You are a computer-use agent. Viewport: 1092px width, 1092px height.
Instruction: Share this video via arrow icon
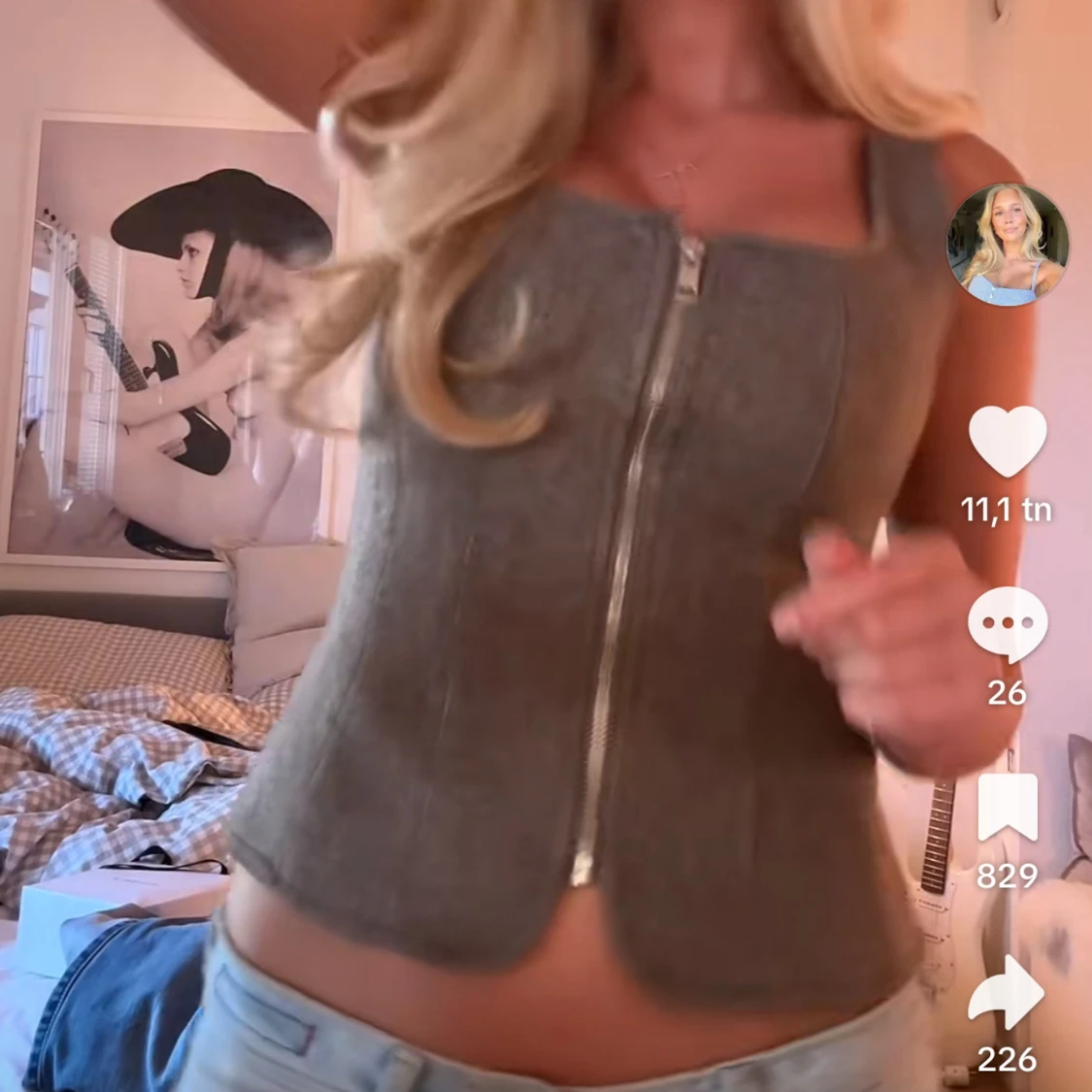tap(1008, 992)
